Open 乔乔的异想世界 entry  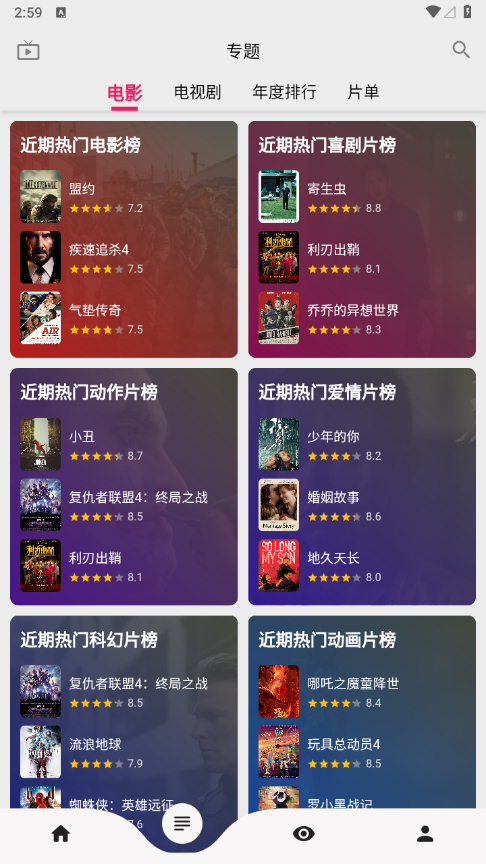click(x=362, y=318)
